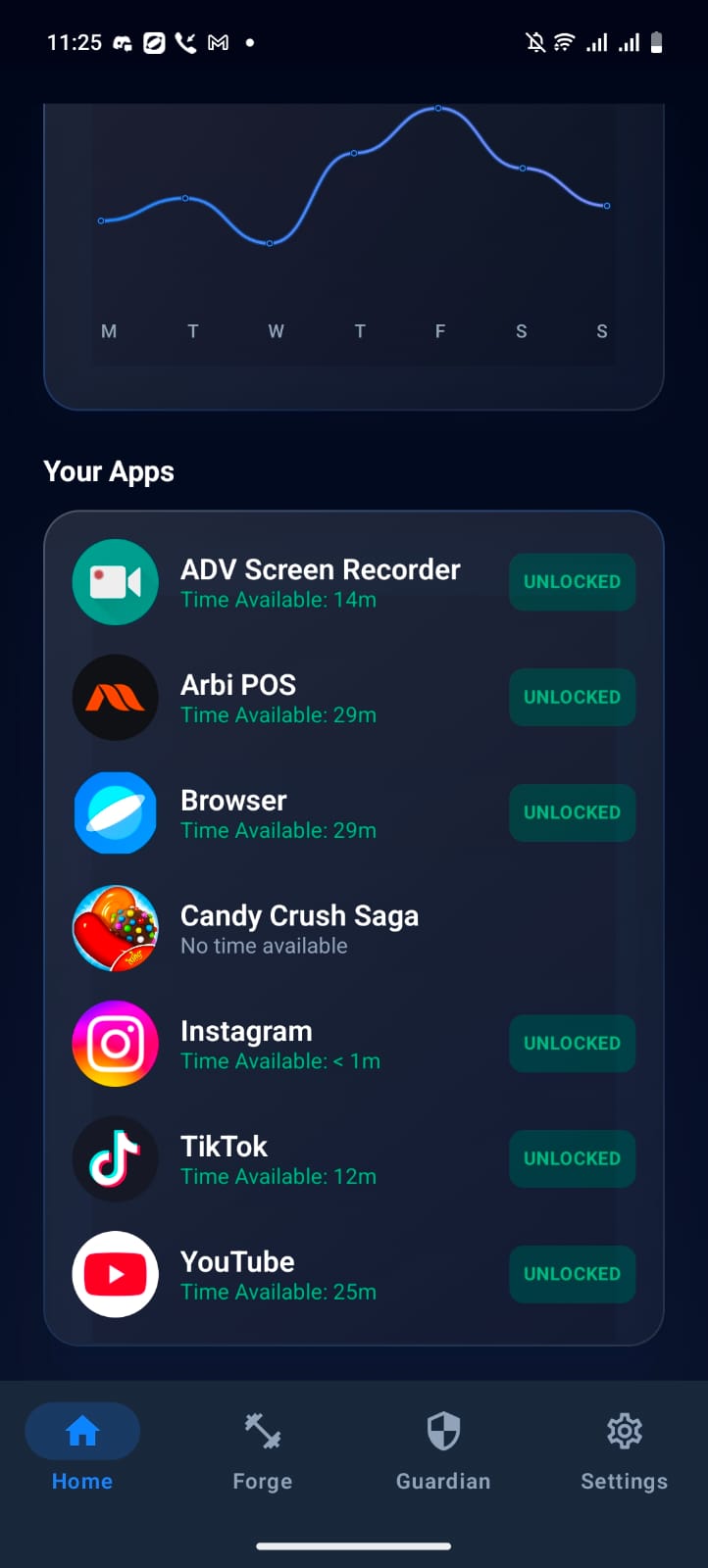Viewport: 708px width, 1568px height.
Task: Switch to the Forge tab
Action: [x=261, y=1450]
